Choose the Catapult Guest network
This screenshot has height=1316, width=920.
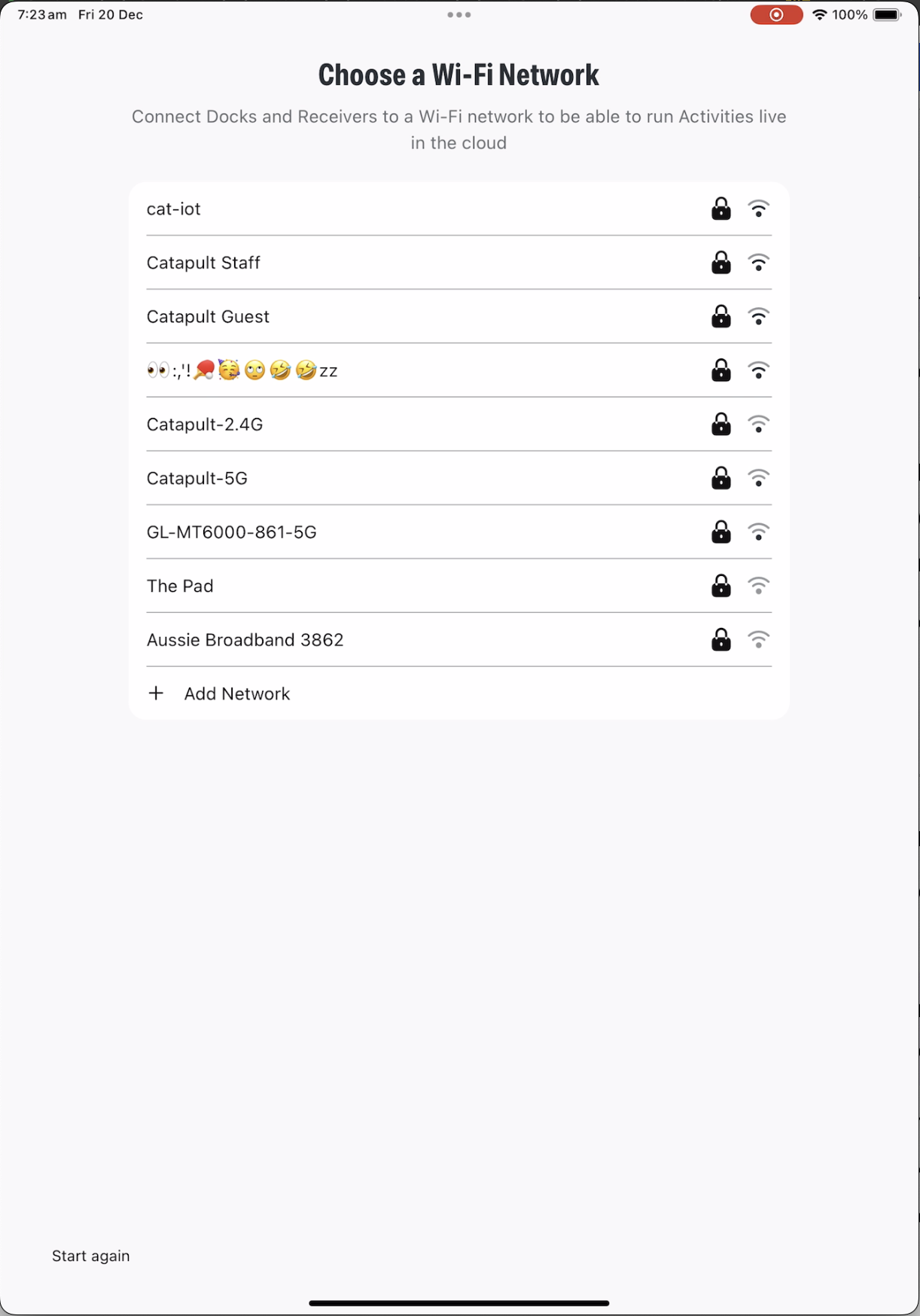[208, 317]
